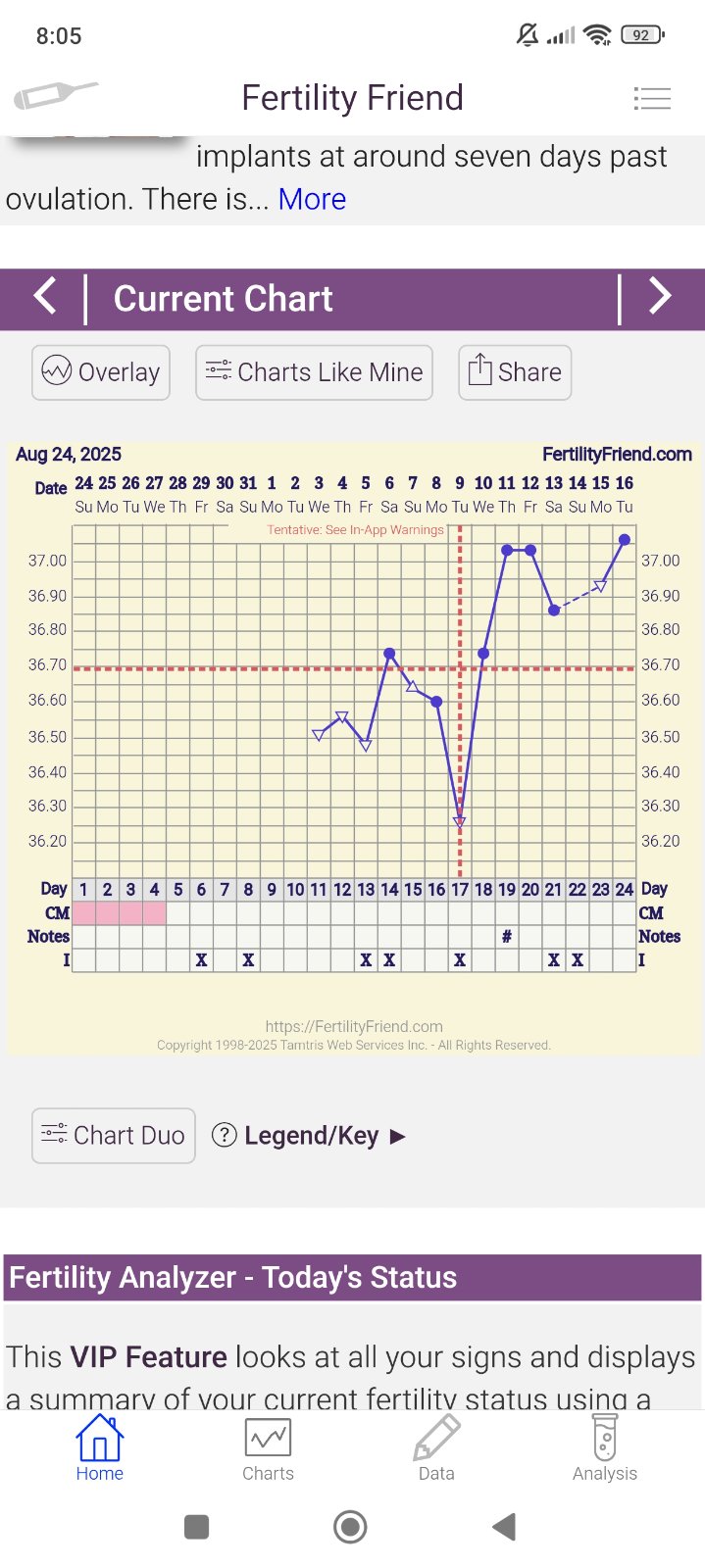Tap the system home button
This screenshot has height=1568, width=705.
[x=350, y=1527]
